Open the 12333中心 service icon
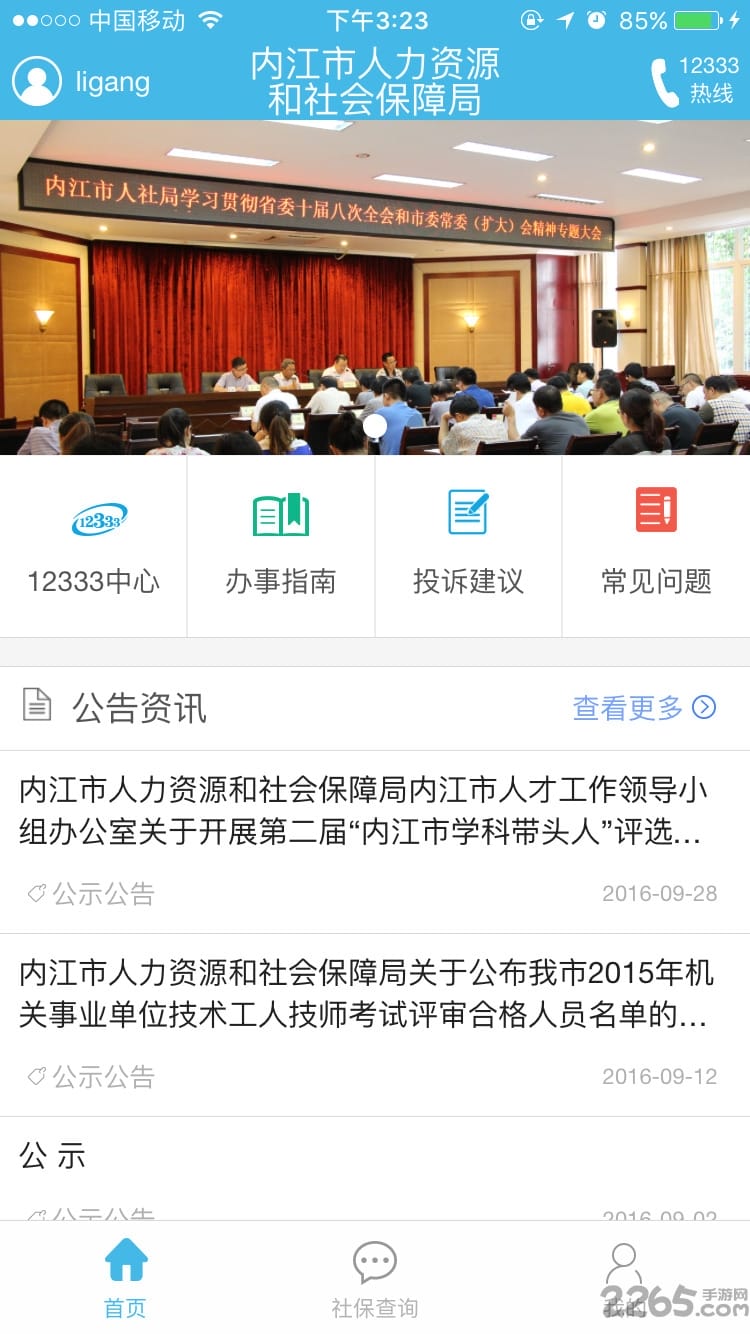750x1334 pixels. click(93, 545)
